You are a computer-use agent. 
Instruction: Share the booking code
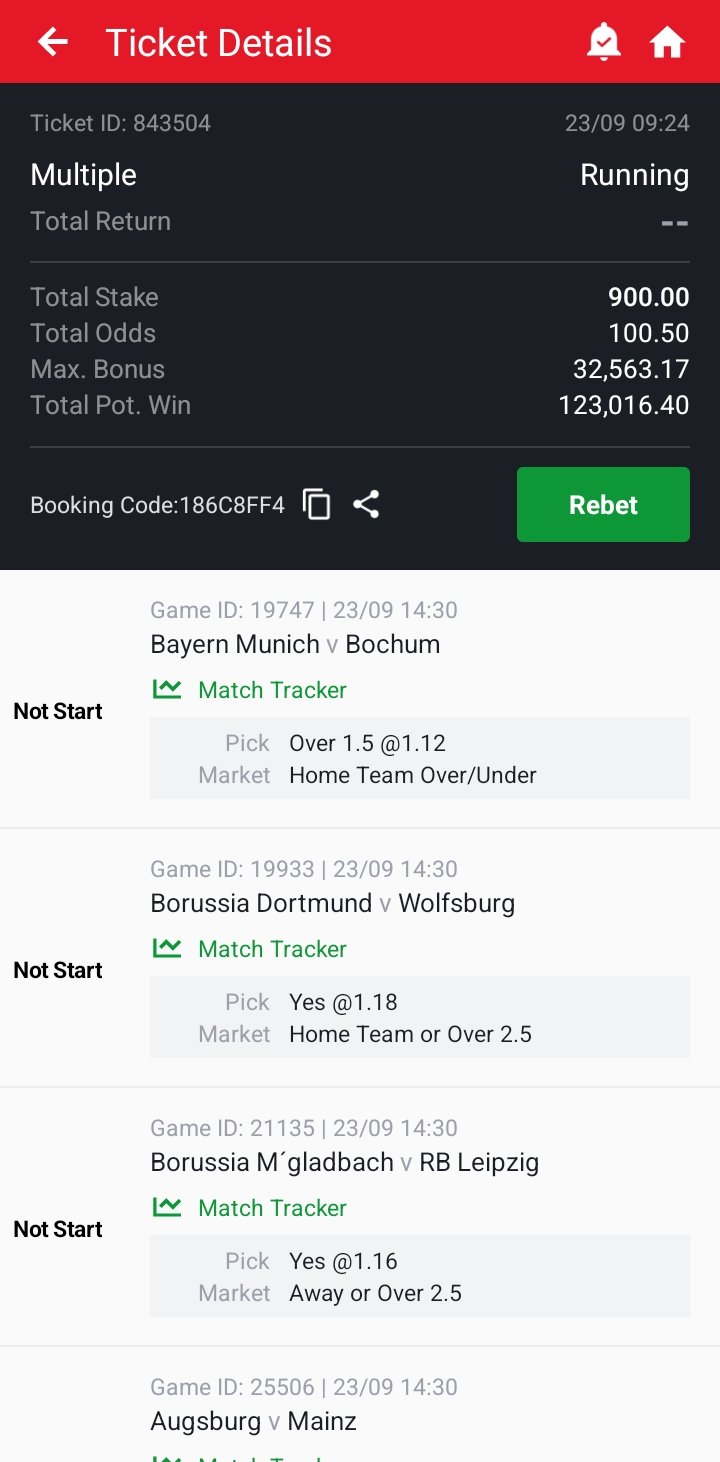coord(366,505)
